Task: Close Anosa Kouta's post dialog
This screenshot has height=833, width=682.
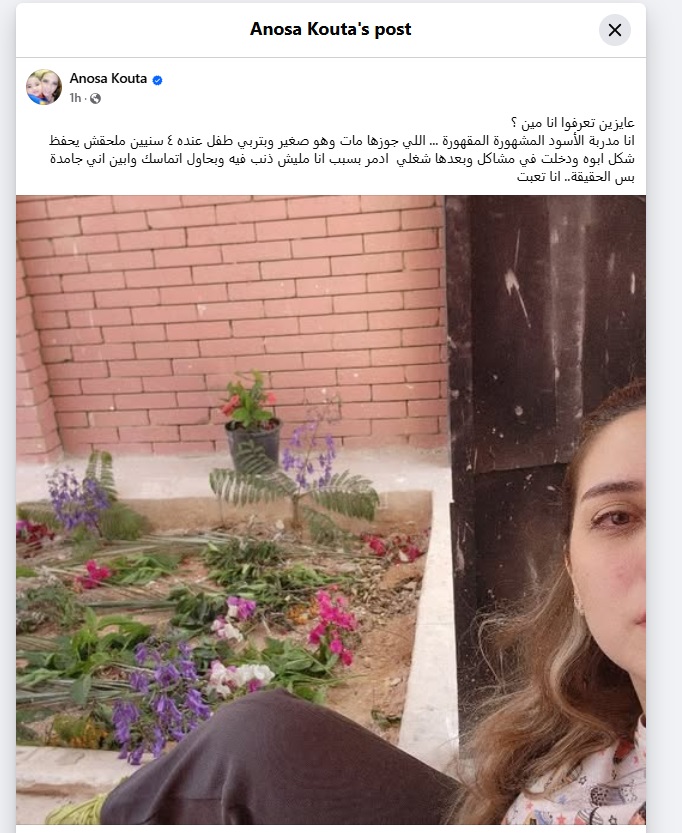Action: point(614,30)
